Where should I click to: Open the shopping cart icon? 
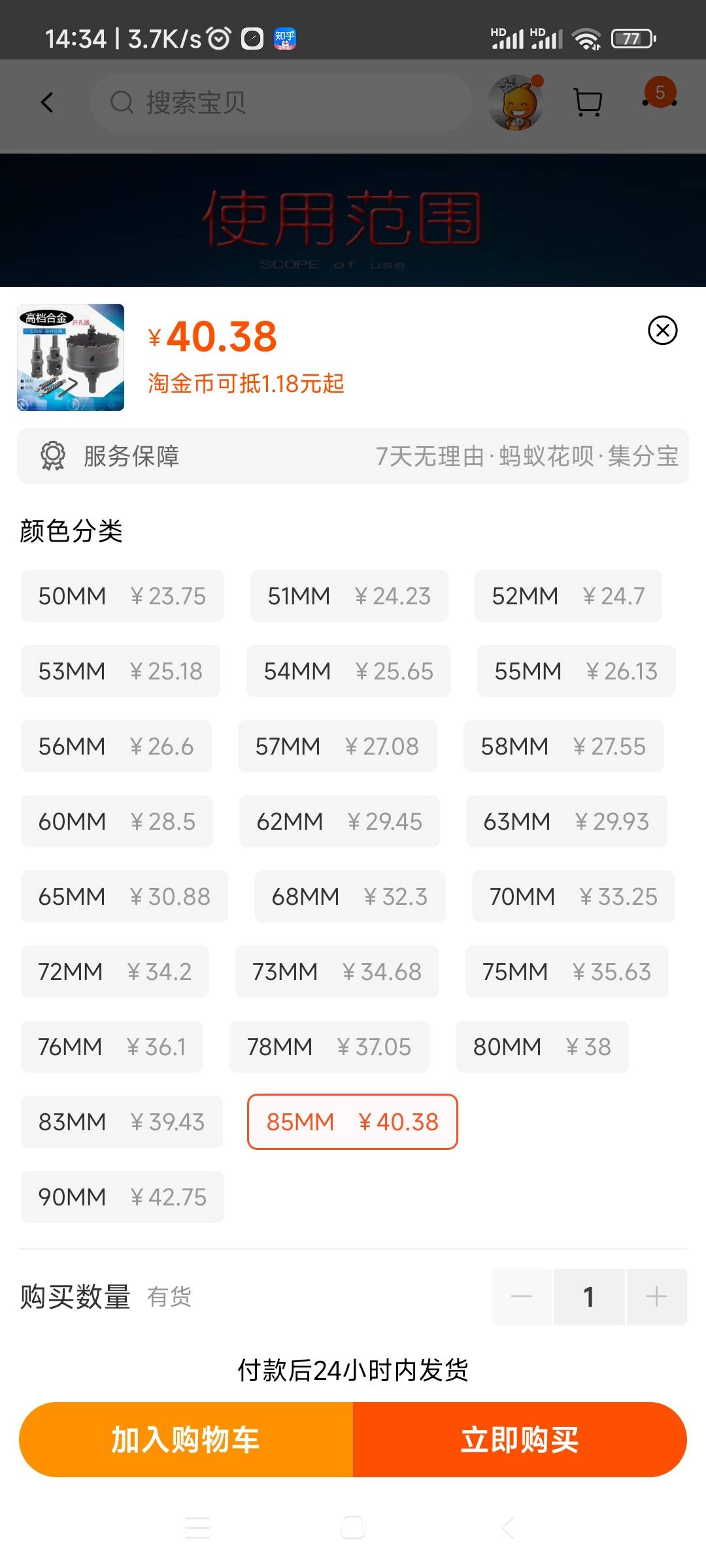point(588,103)
